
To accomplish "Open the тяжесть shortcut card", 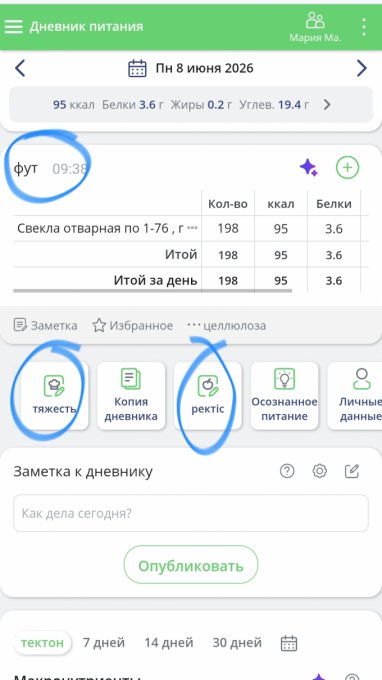I will (x=54, y=396).
